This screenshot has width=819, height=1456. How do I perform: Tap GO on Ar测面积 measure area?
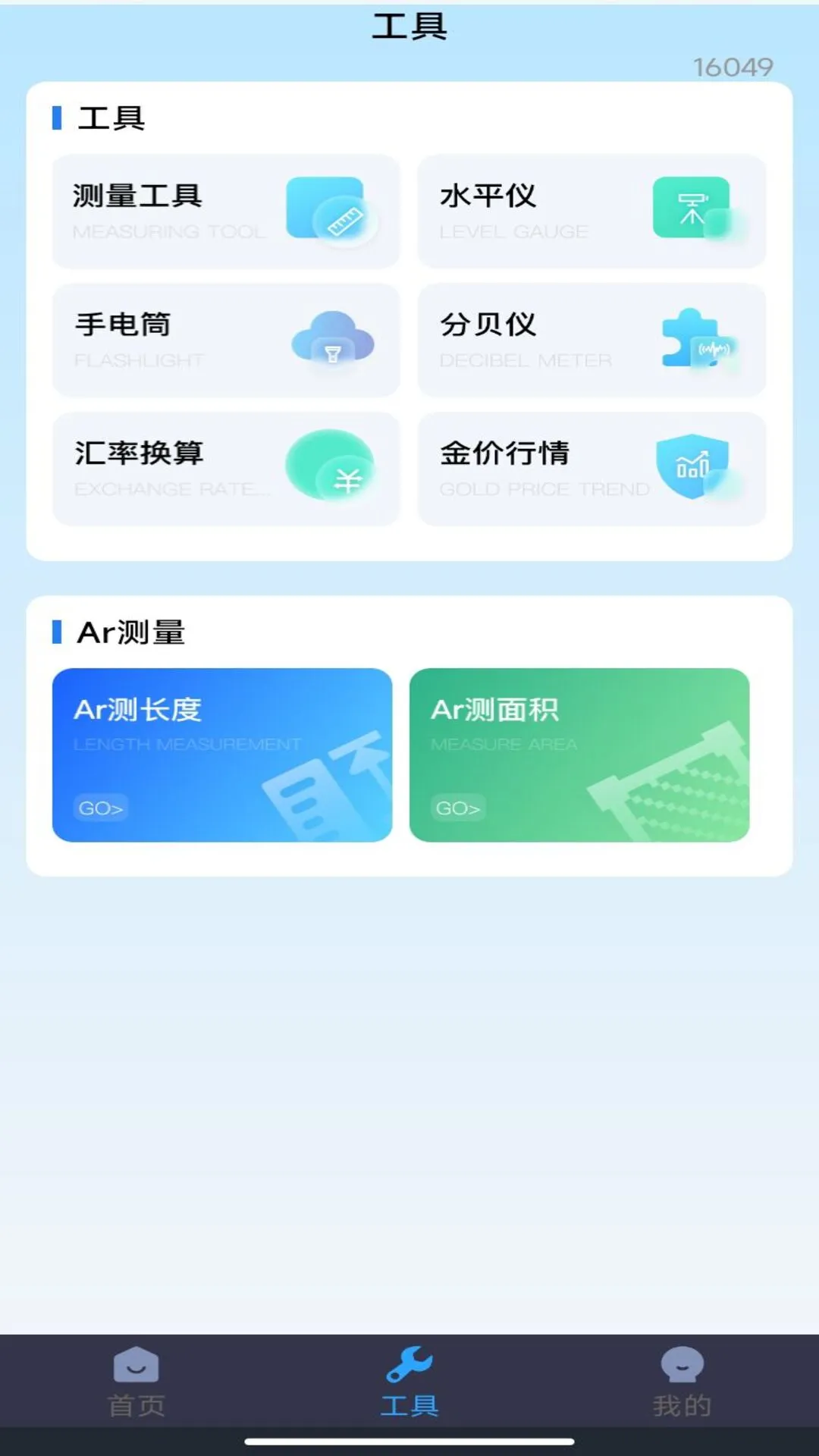pyautogui.click(x=458, y=809)
